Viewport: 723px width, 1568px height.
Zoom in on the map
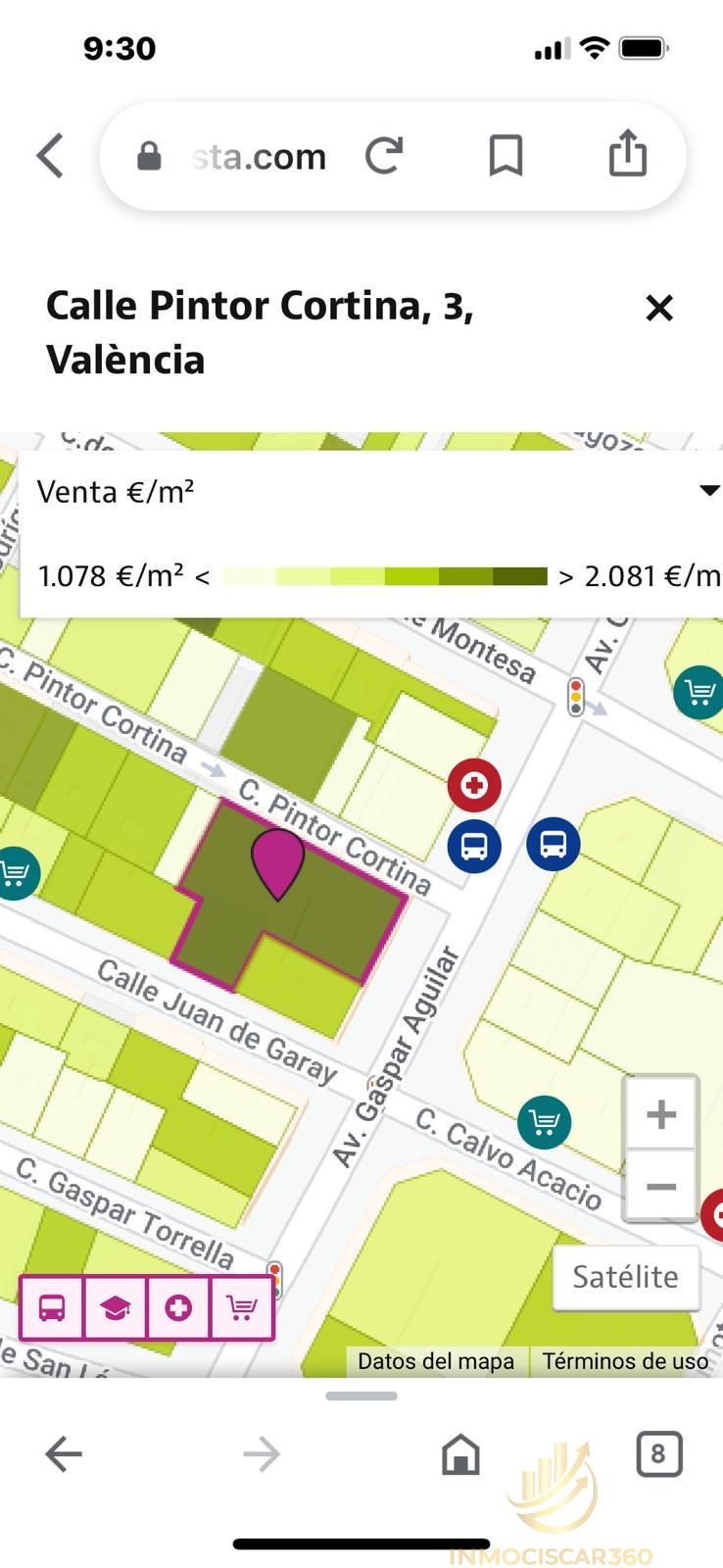pos(661,1114)
